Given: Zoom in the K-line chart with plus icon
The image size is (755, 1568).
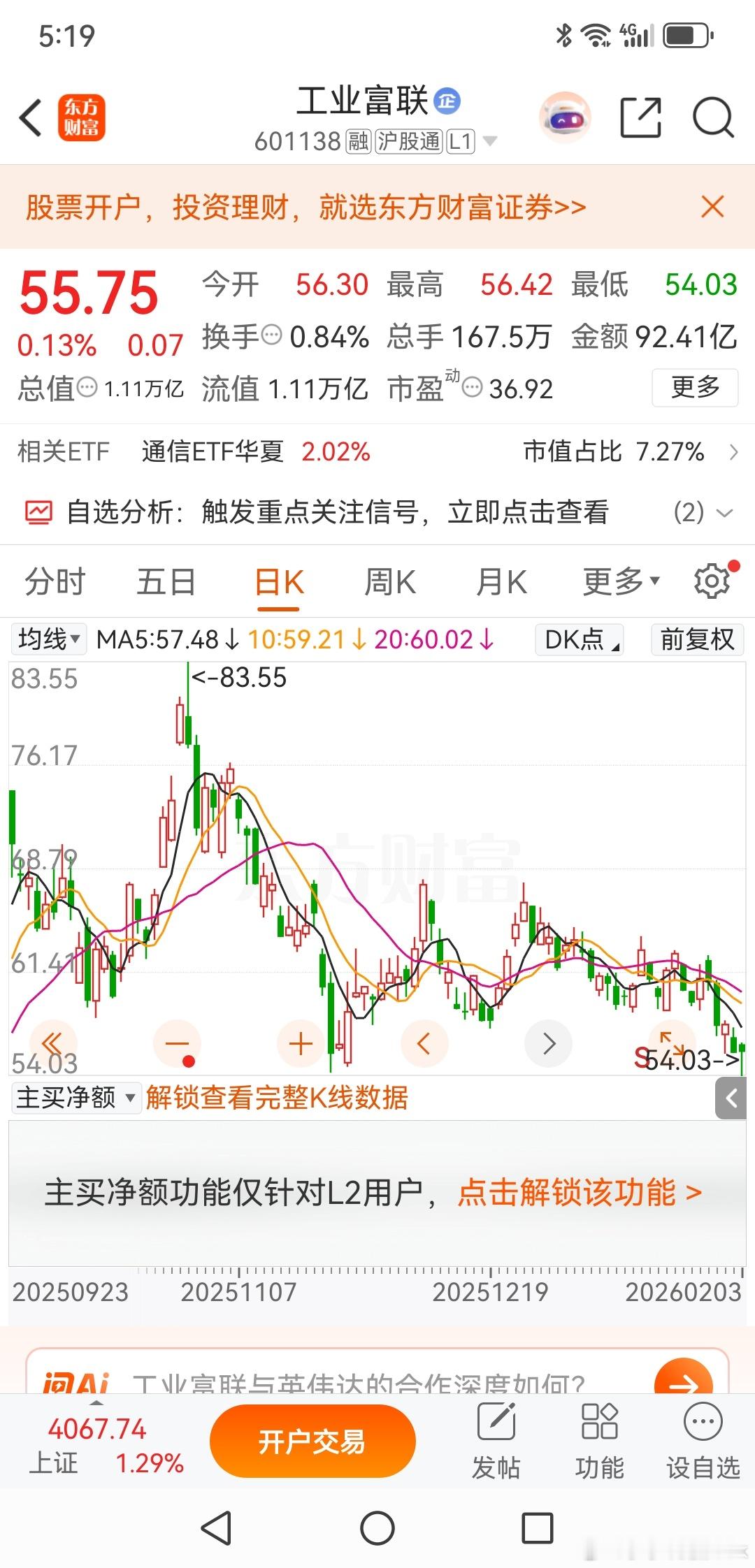Looking at the screenshot, I should 300,1043.
